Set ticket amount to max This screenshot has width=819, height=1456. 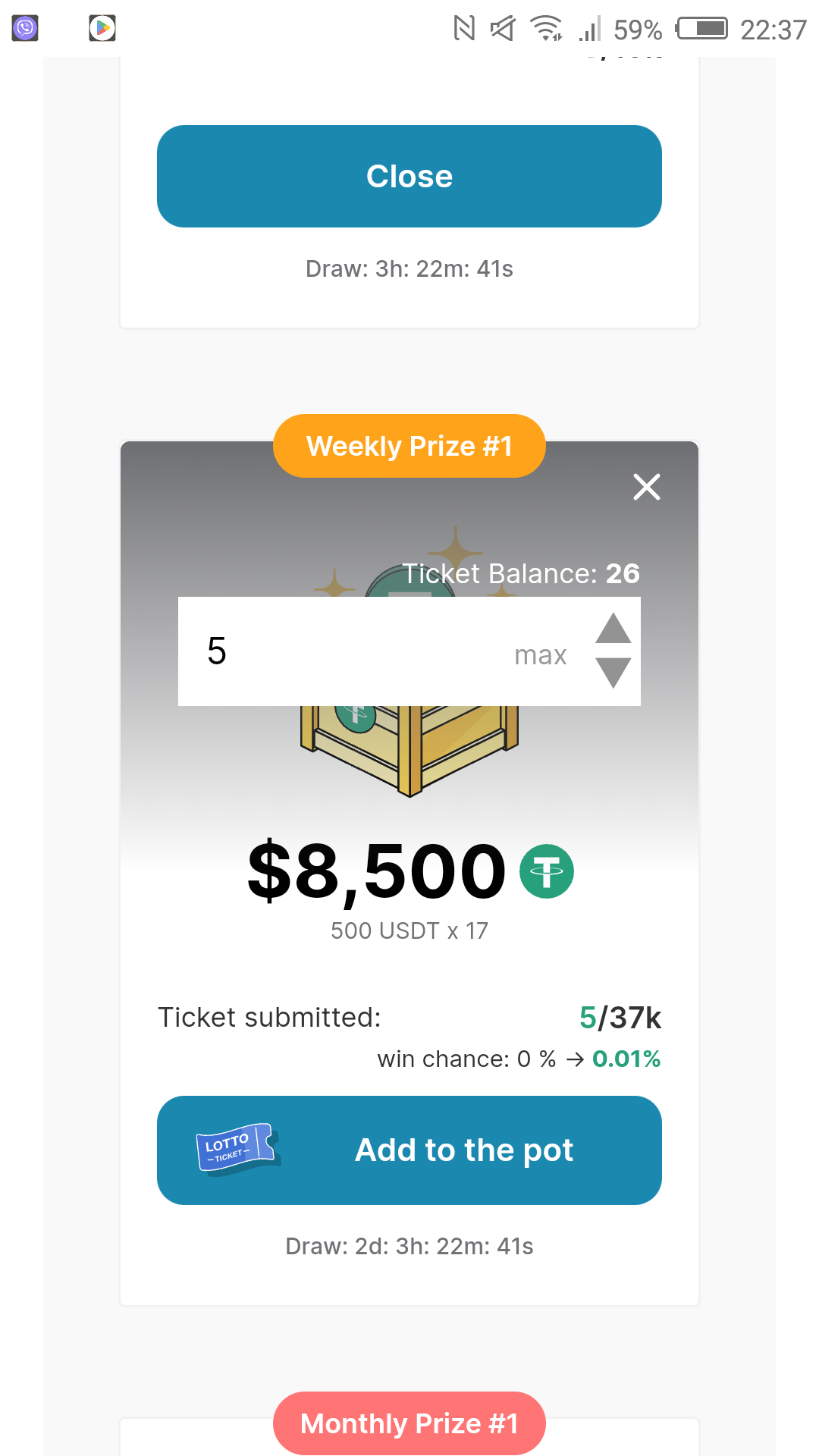[540, 654]
